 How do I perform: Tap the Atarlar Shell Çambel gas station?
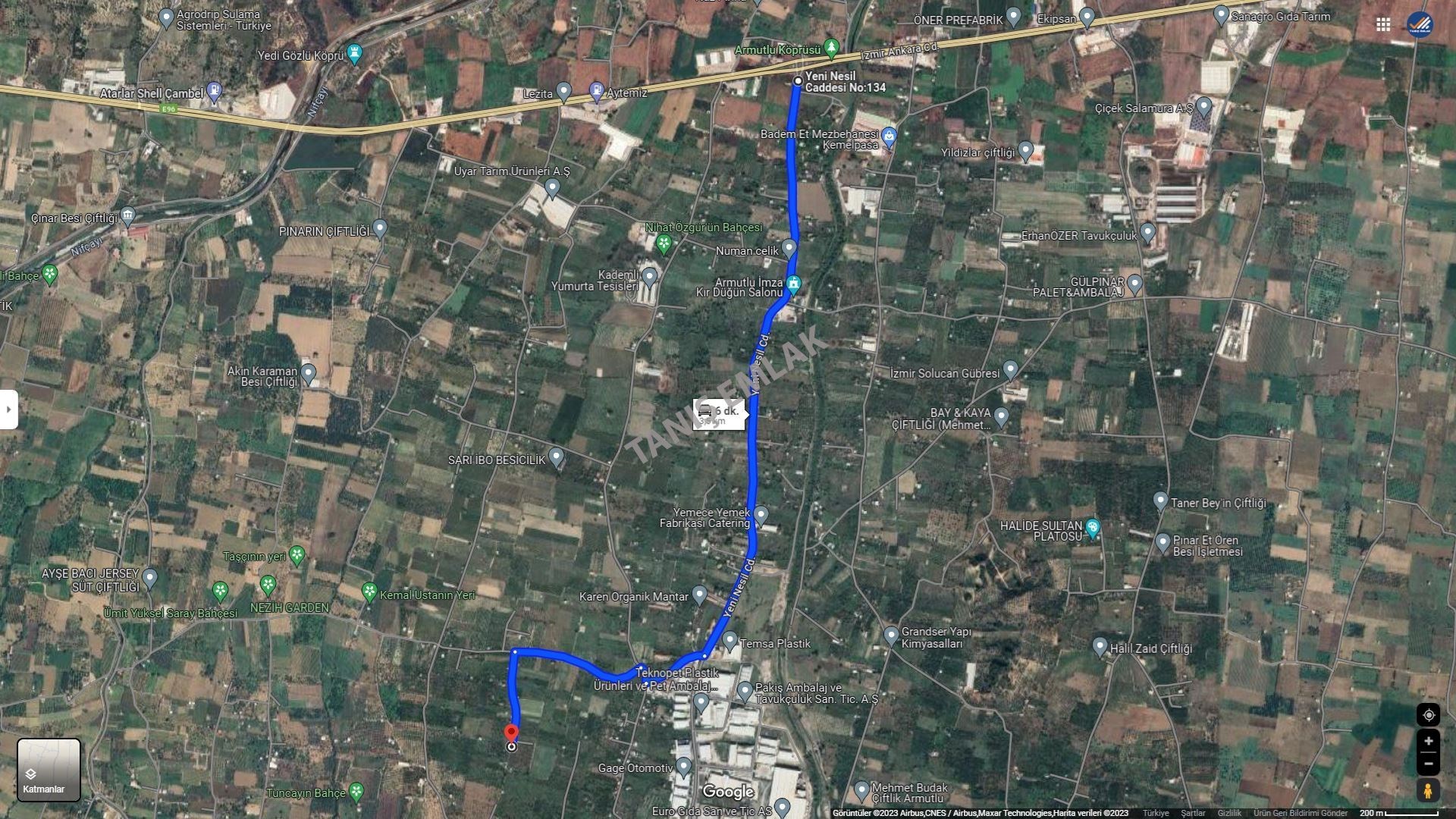(214, 91)
